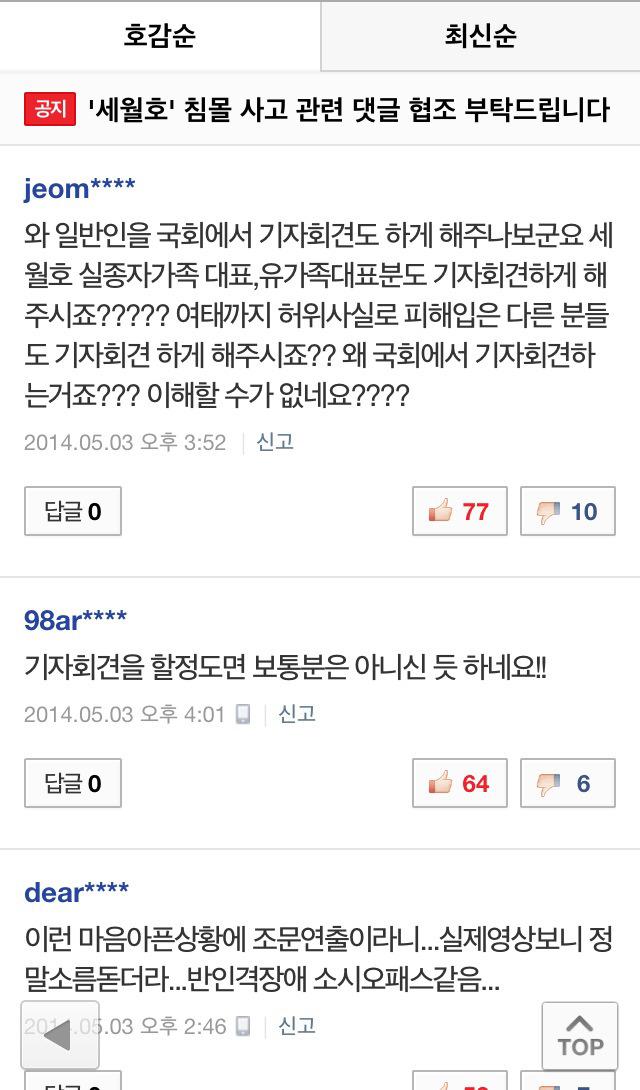Upvote jeom****'s comment with 77 likes
This screenshot has width=640, height=1090.
(460, 512)
